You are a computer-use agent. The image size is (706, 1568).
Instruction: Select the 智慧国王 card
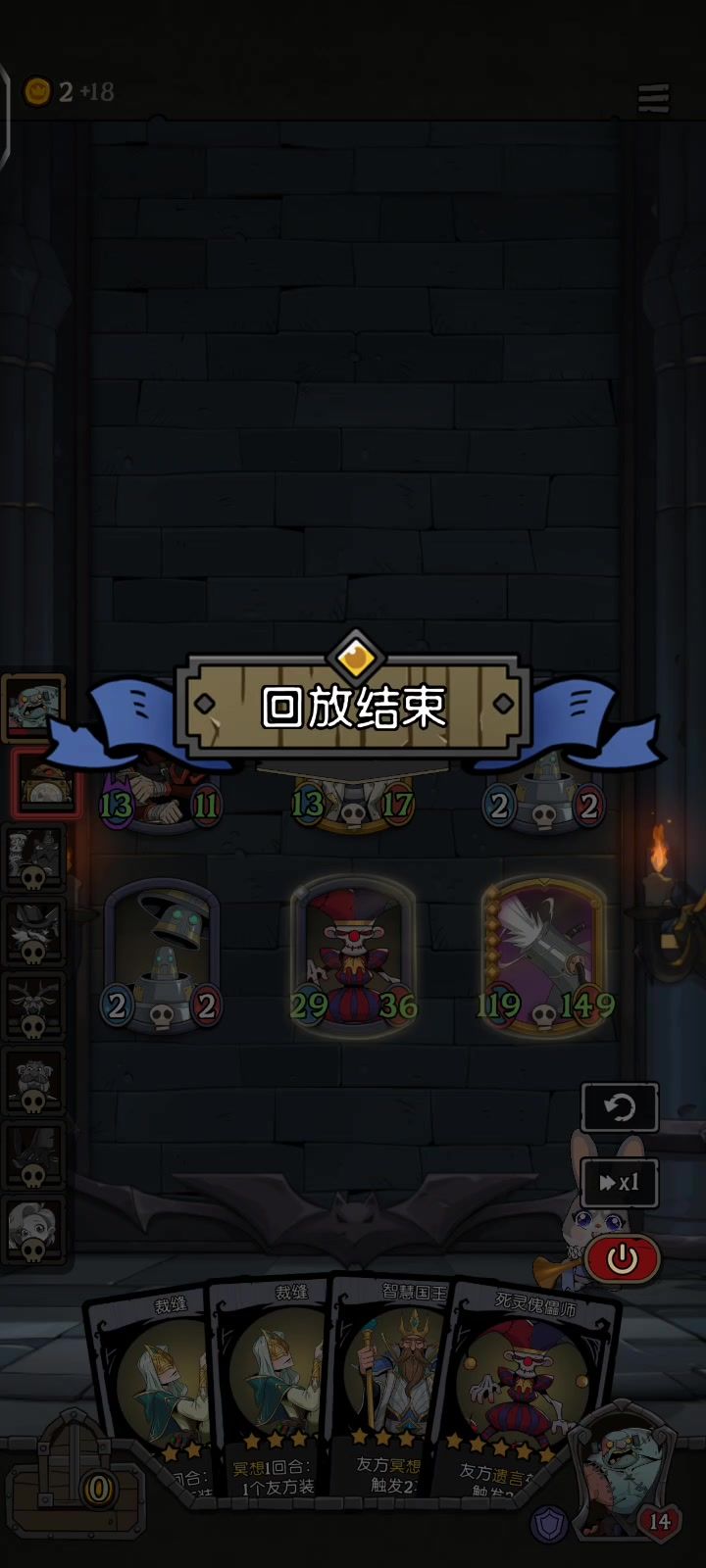(392, 1392)
